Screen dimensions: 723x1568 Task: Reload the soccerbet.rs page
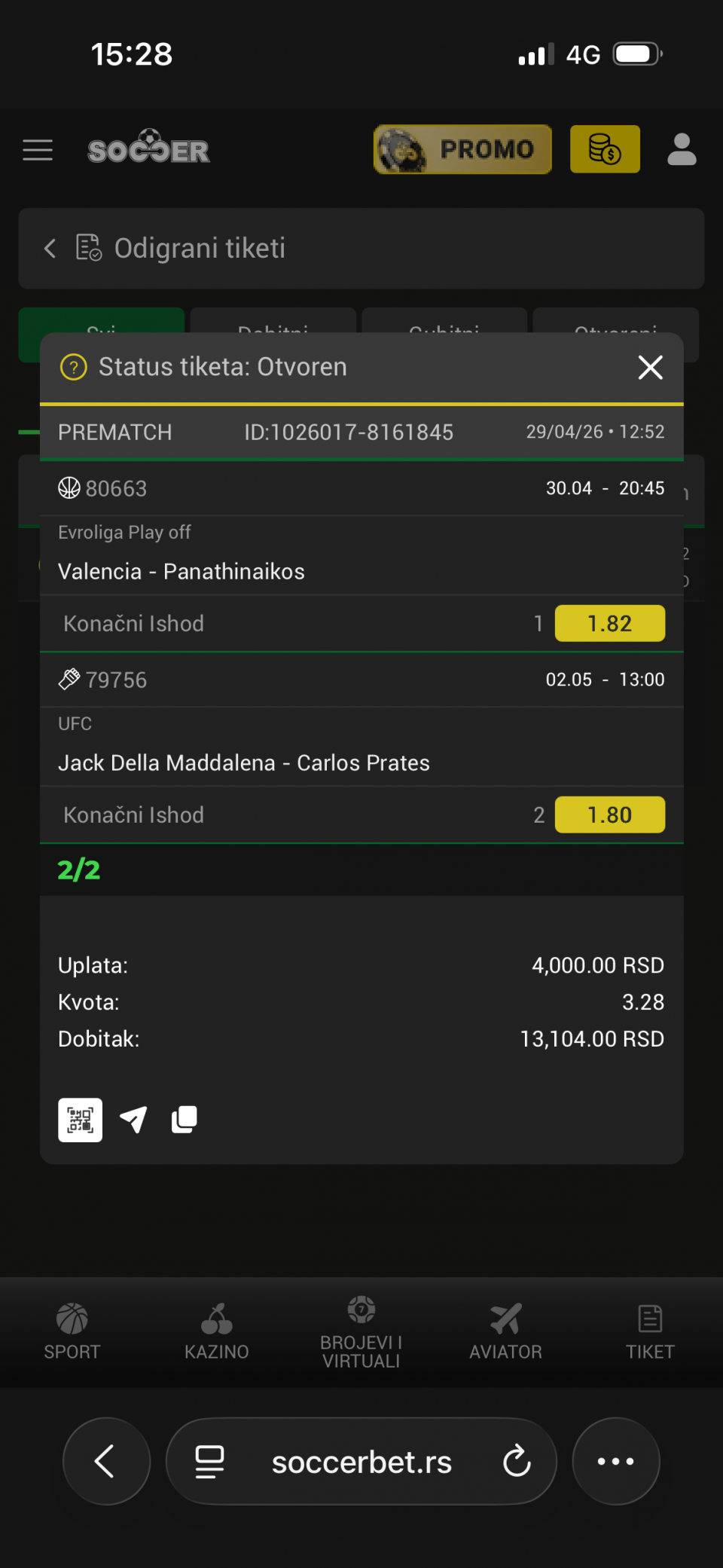[x=517, y=1461]
